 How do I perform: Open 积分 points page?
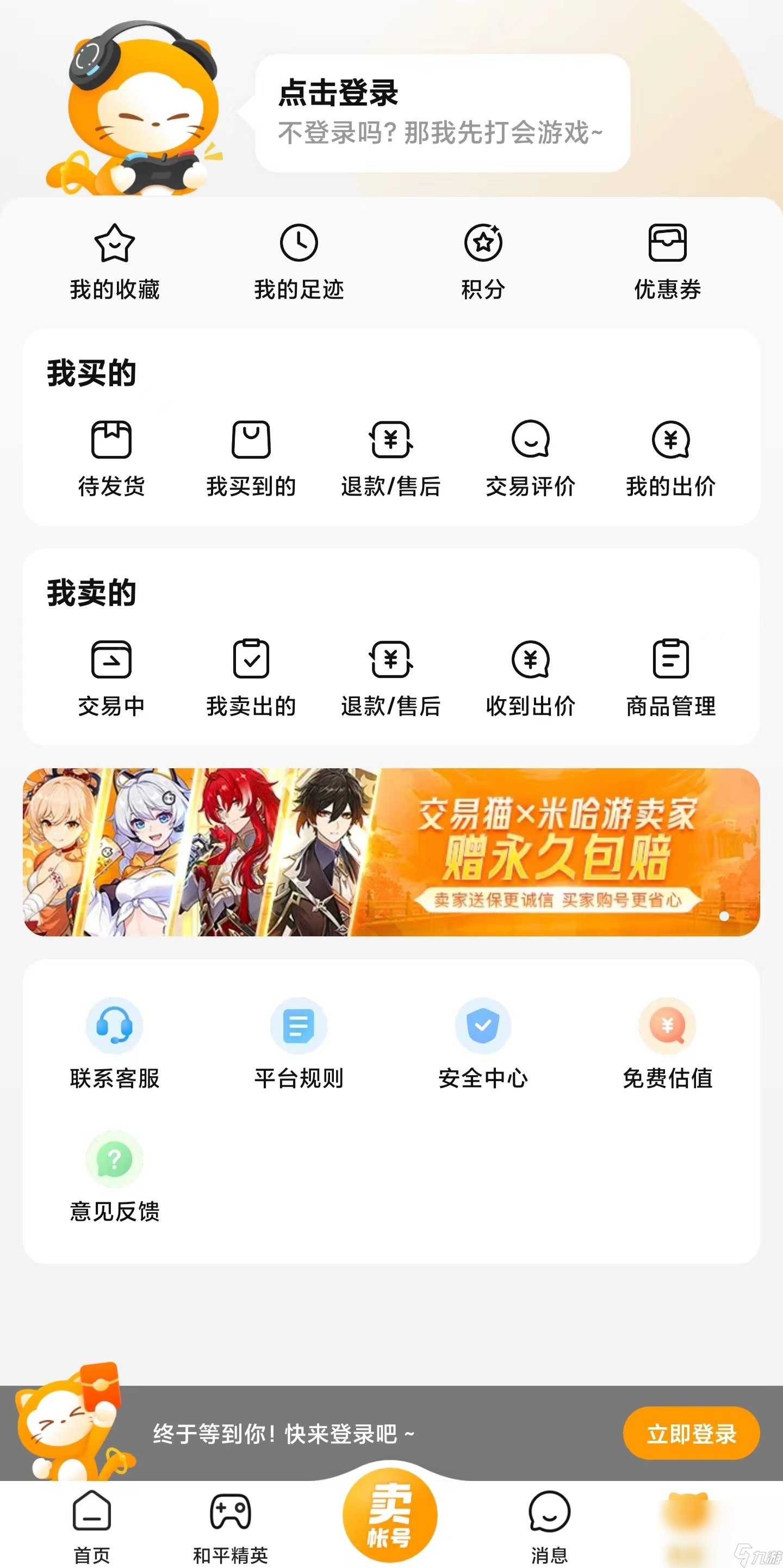click(x=483, y=261)
